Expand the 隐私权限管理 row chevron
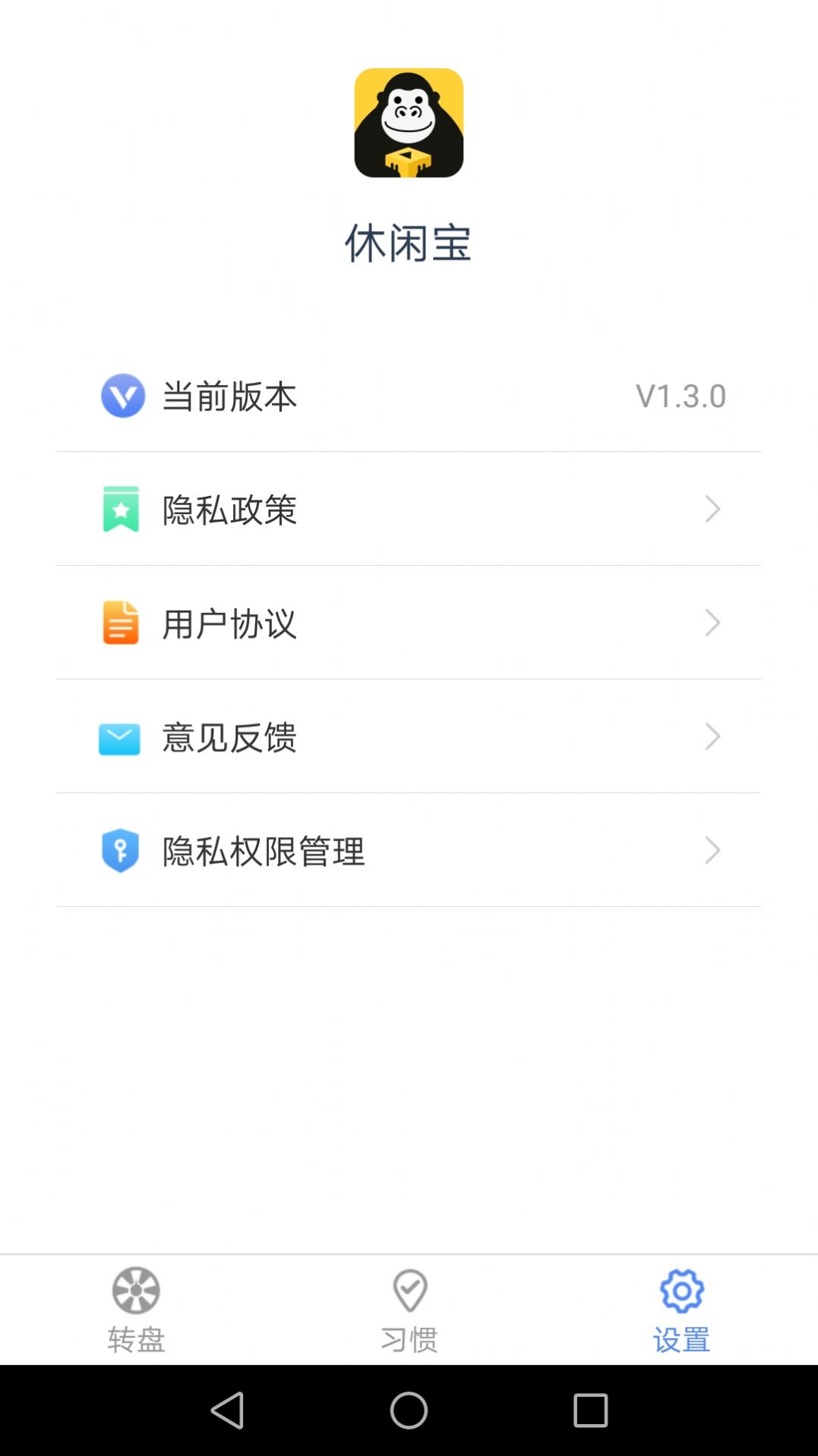Viewport: 818px width, 1456px height. 712,851
